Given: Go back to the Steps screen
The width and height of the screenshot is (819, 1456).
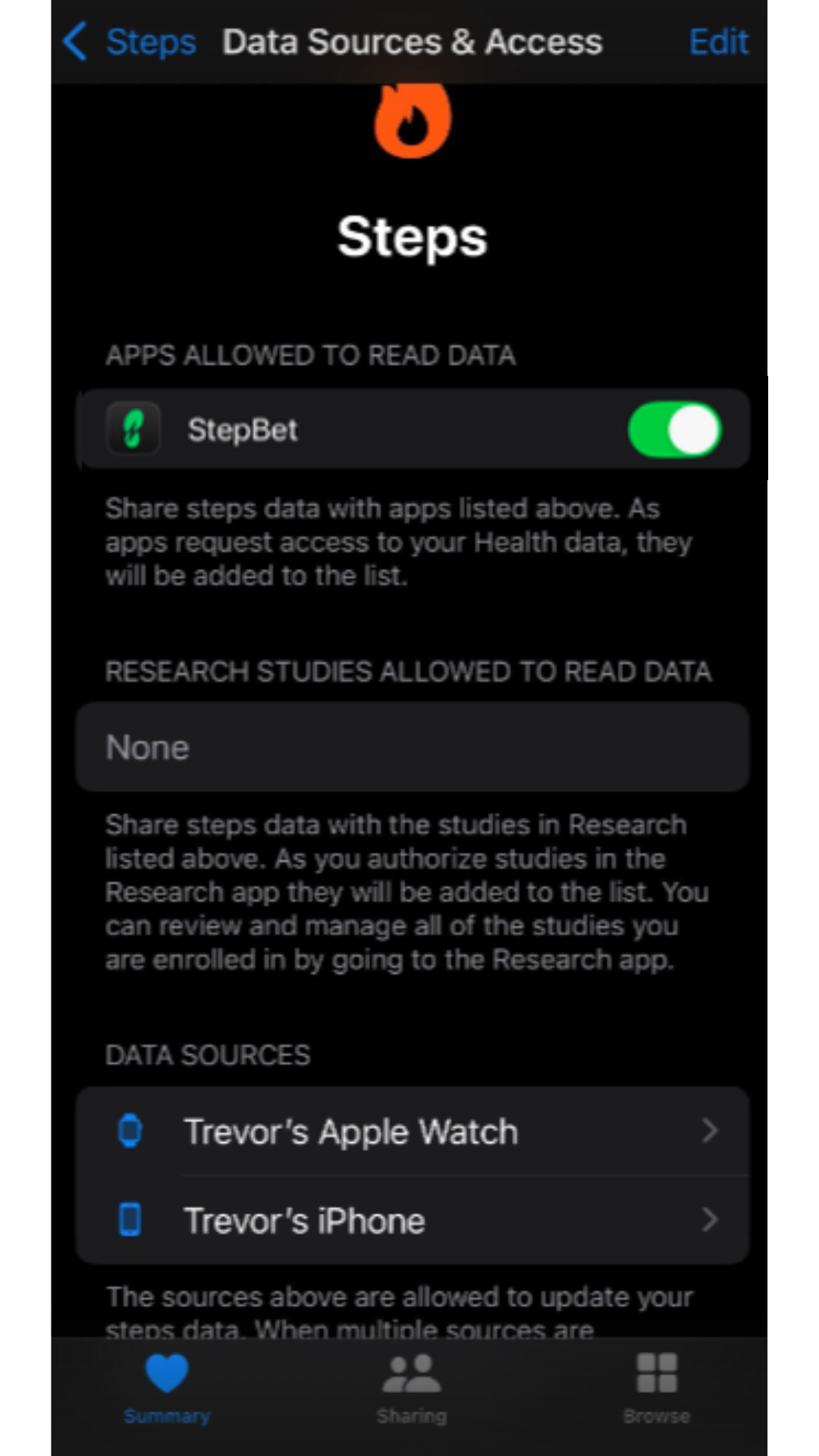Looking at the screenshot, I should tap(130, 42).
